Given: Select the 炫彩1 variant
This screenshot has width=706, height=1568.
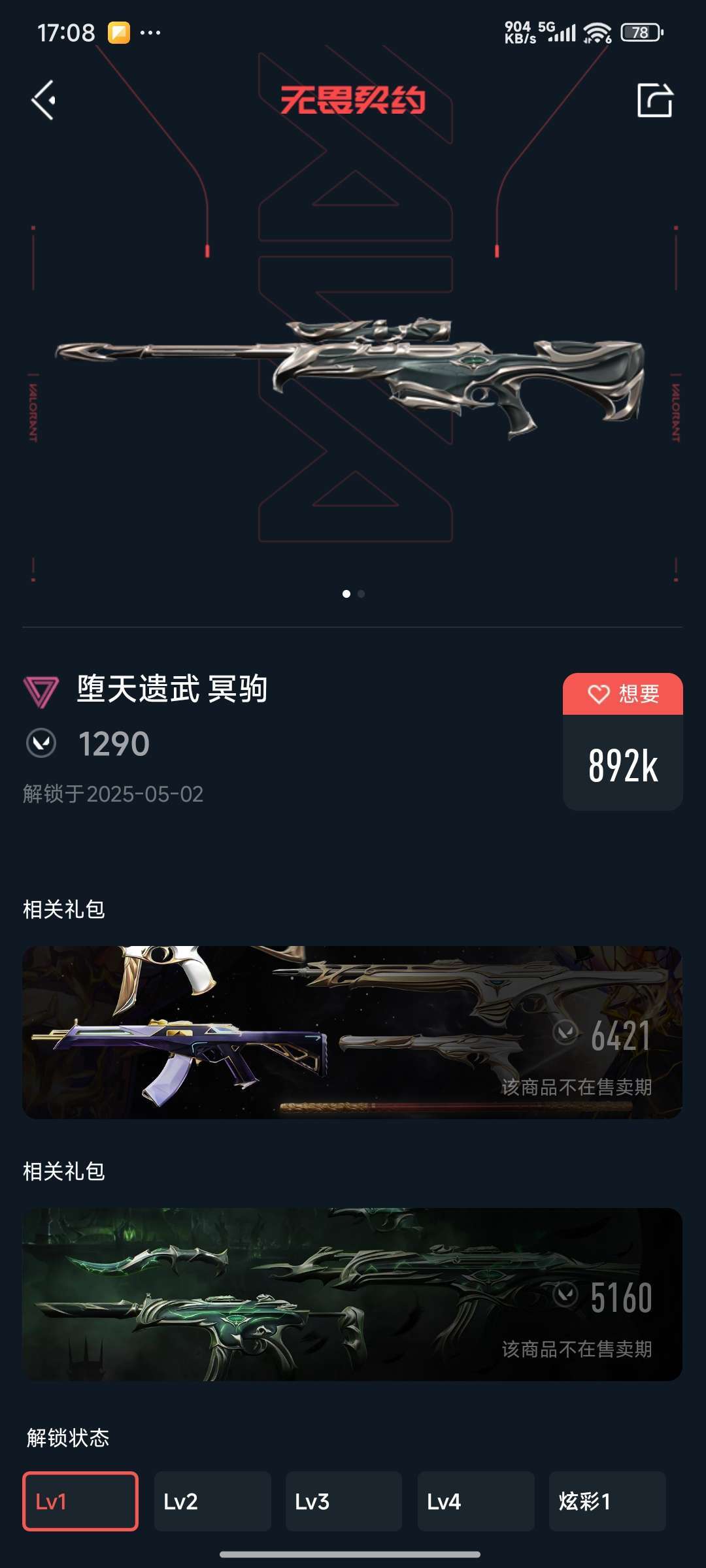Looking at the screenshot, I should [x=607, y=1501].
